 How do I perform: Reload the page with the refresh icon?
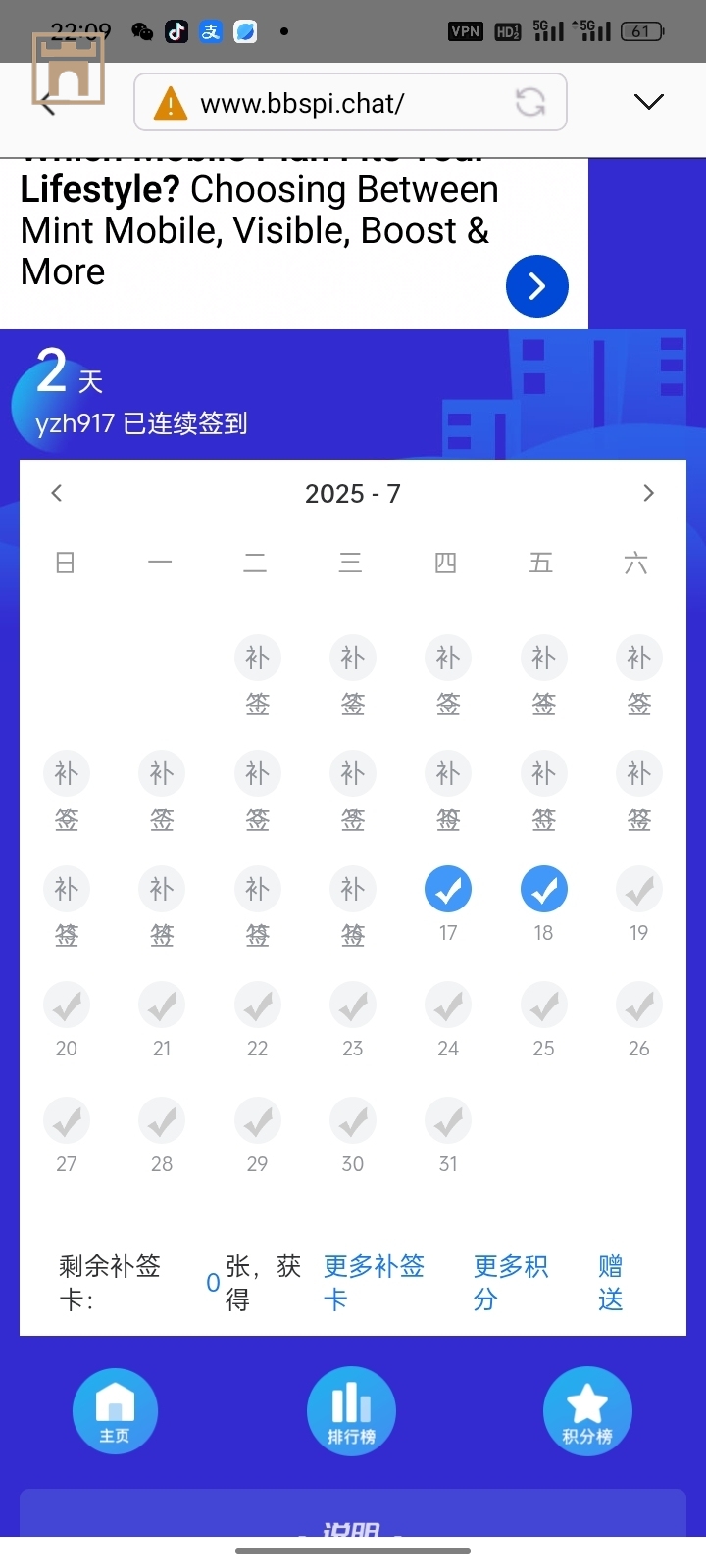[x=530, y=102]
